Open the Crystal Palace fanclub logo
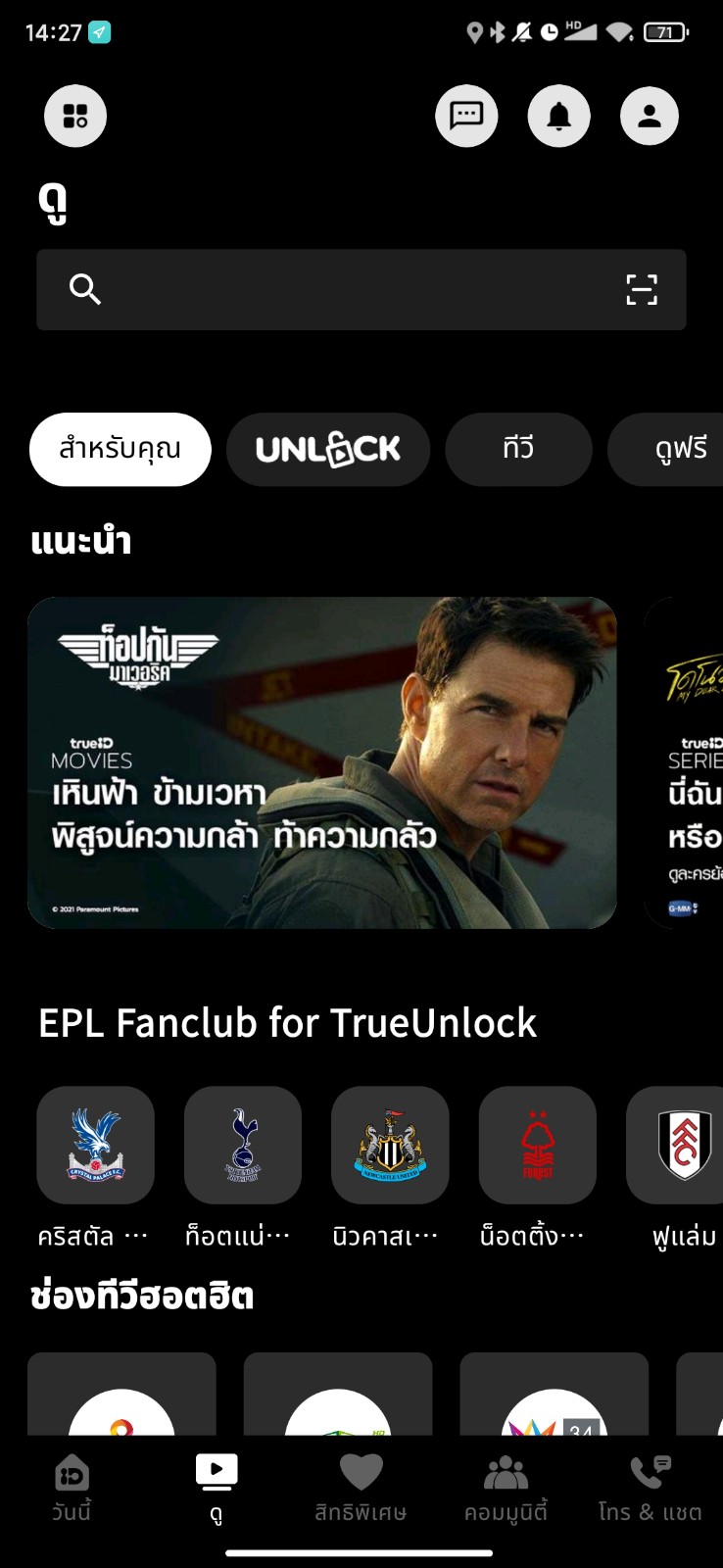 tap(95, 1145)
